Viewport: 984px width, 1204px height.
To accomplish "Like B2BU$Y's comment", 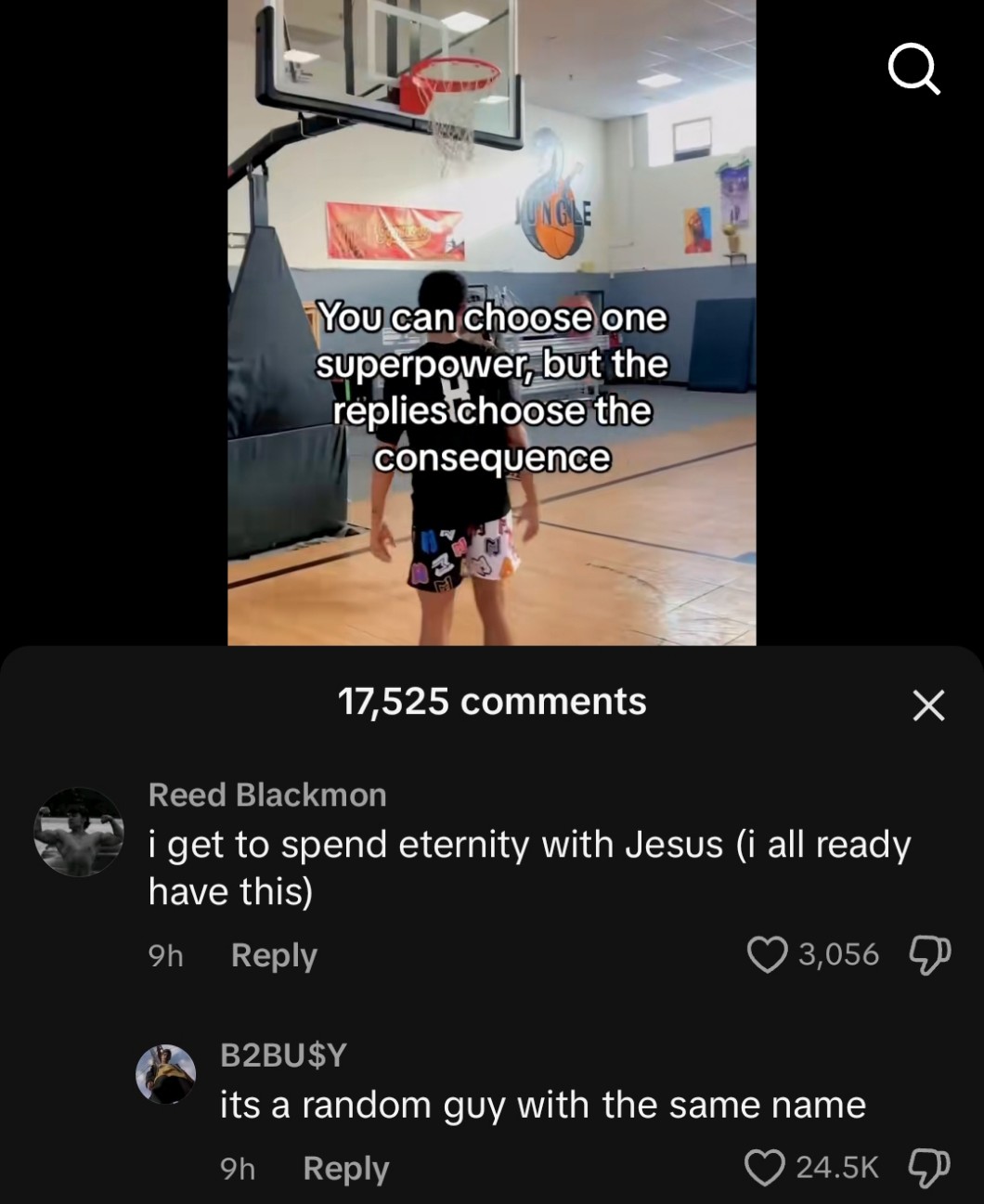I will [766, 1167].
